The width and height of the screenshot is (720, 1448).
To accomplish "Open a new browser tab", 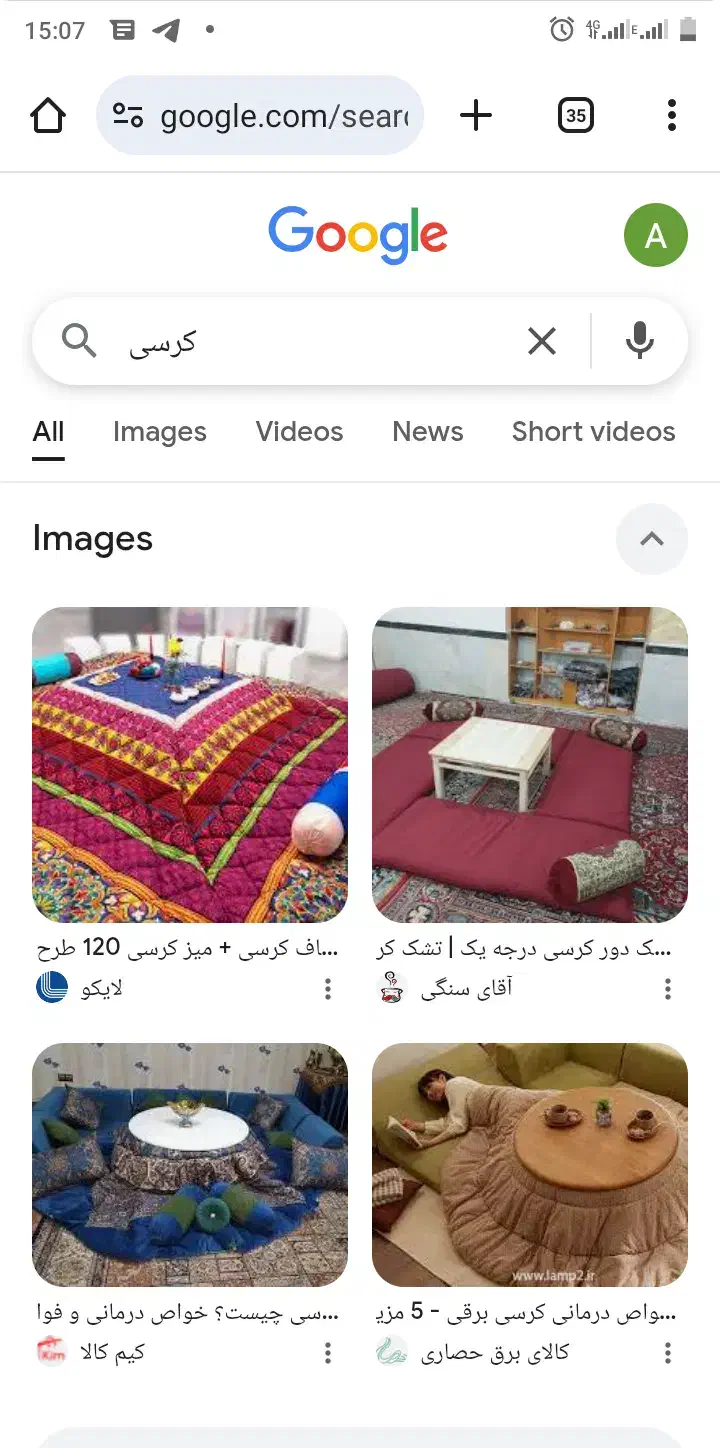I will [476, 116].
